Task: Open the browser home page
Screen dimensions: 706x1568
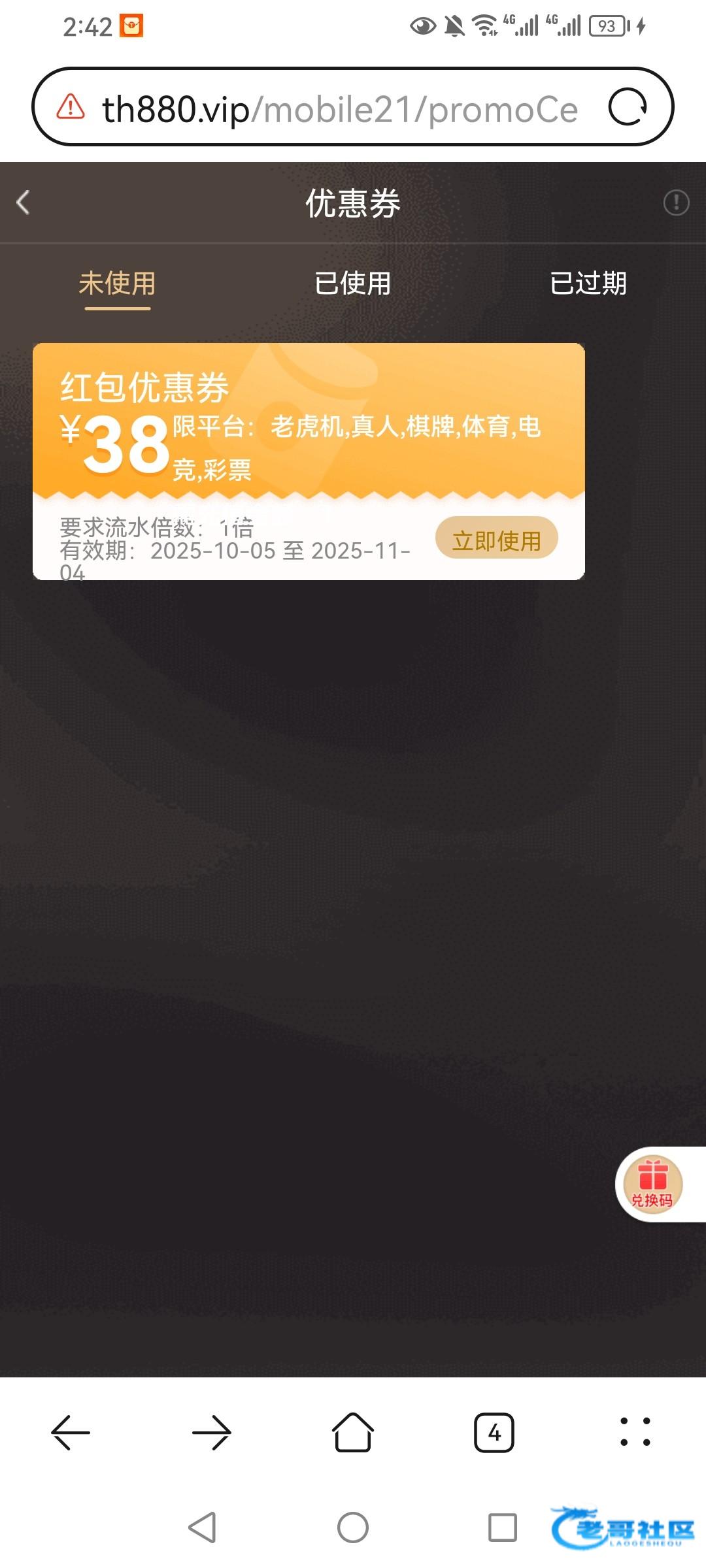Action: pos(353,1432)
